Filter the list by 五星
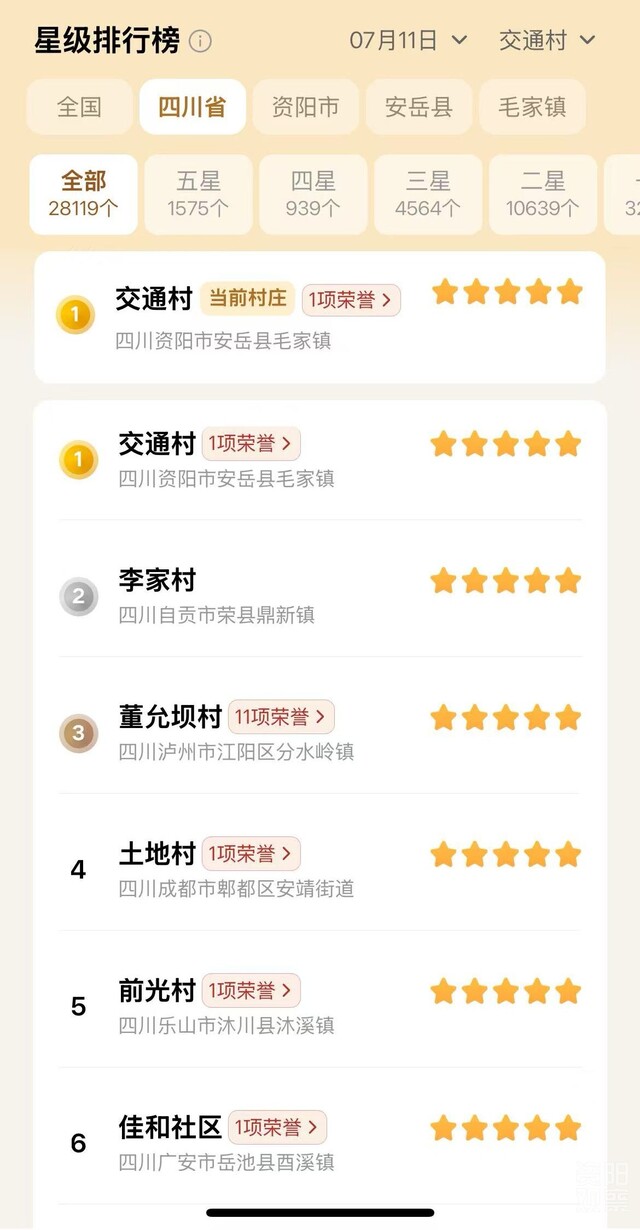Screen dimensions: 640x1230 (198, 194)
